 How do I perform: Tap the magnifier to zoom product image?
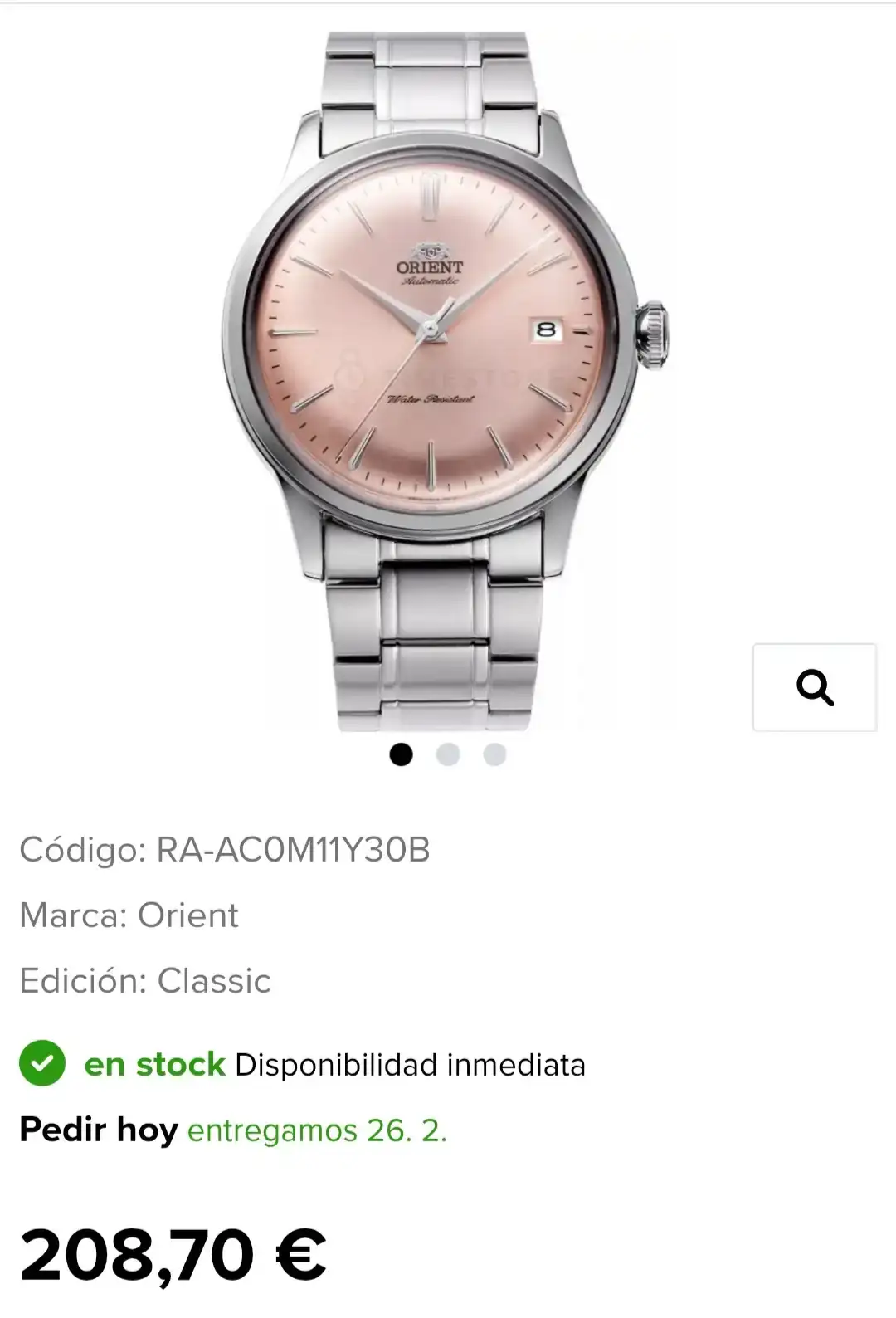click(x=814, y=687)
